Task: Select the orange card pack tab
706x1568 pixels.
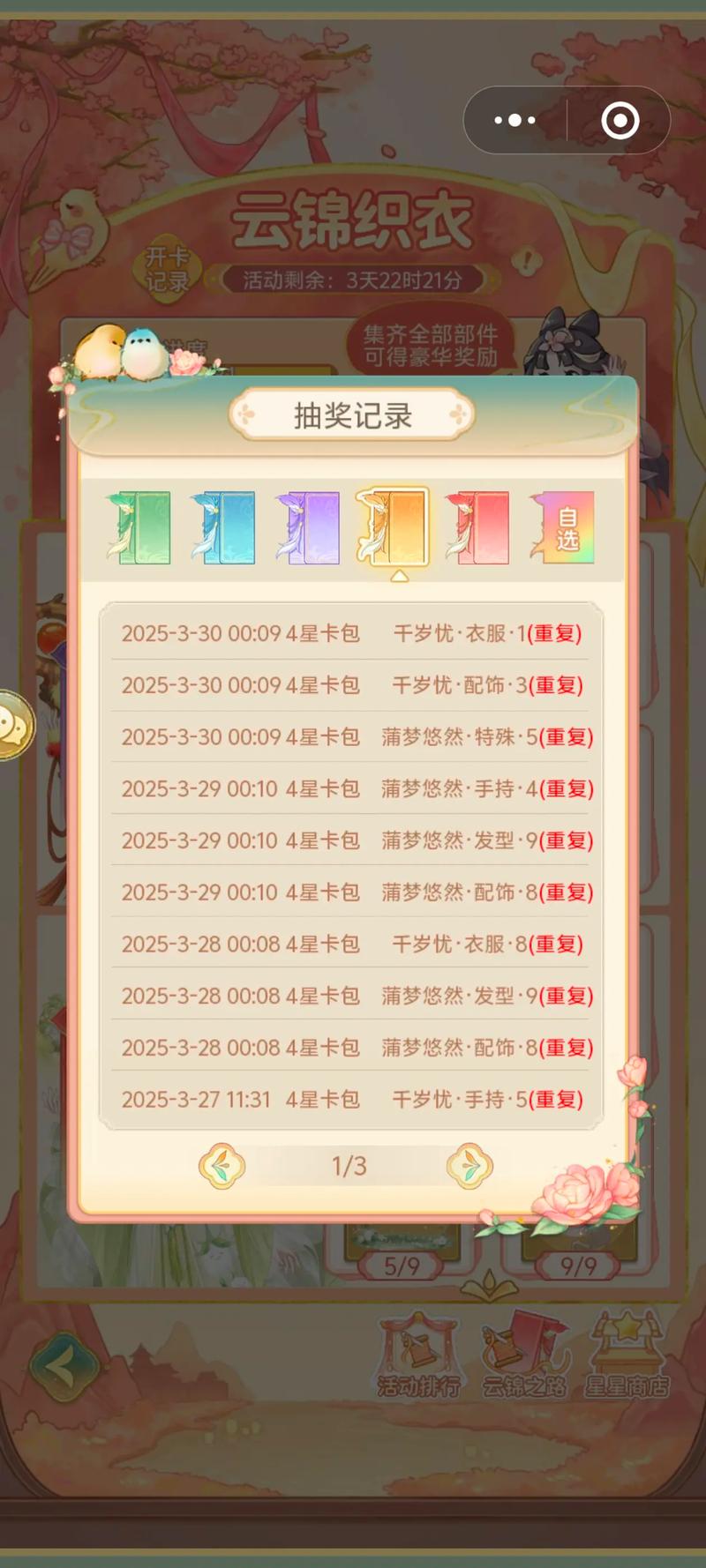Action: click(393, 526)
